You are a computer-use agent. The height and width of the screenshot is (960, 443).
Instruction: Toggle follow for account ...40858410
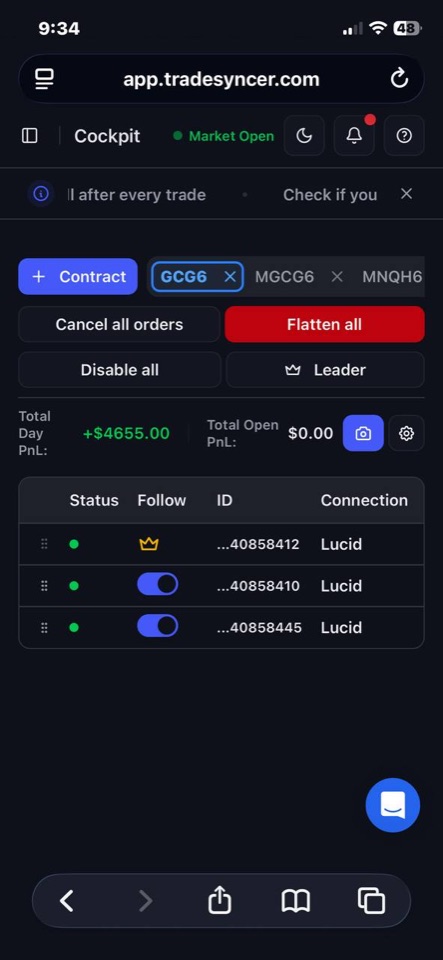coord(157,585)
